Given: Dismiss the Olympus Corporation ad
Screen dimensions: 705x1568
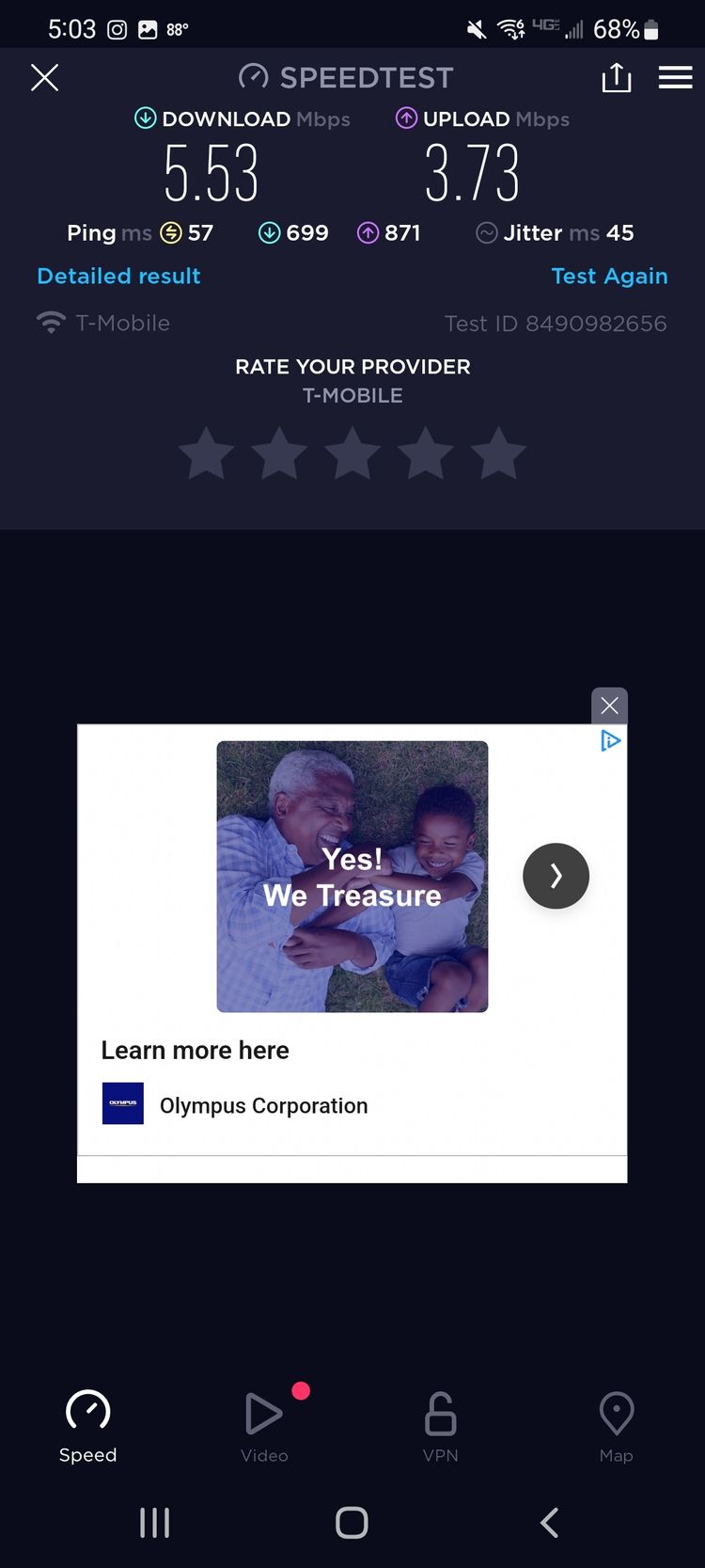Looking at the screenshot, I should pos(609,705).
